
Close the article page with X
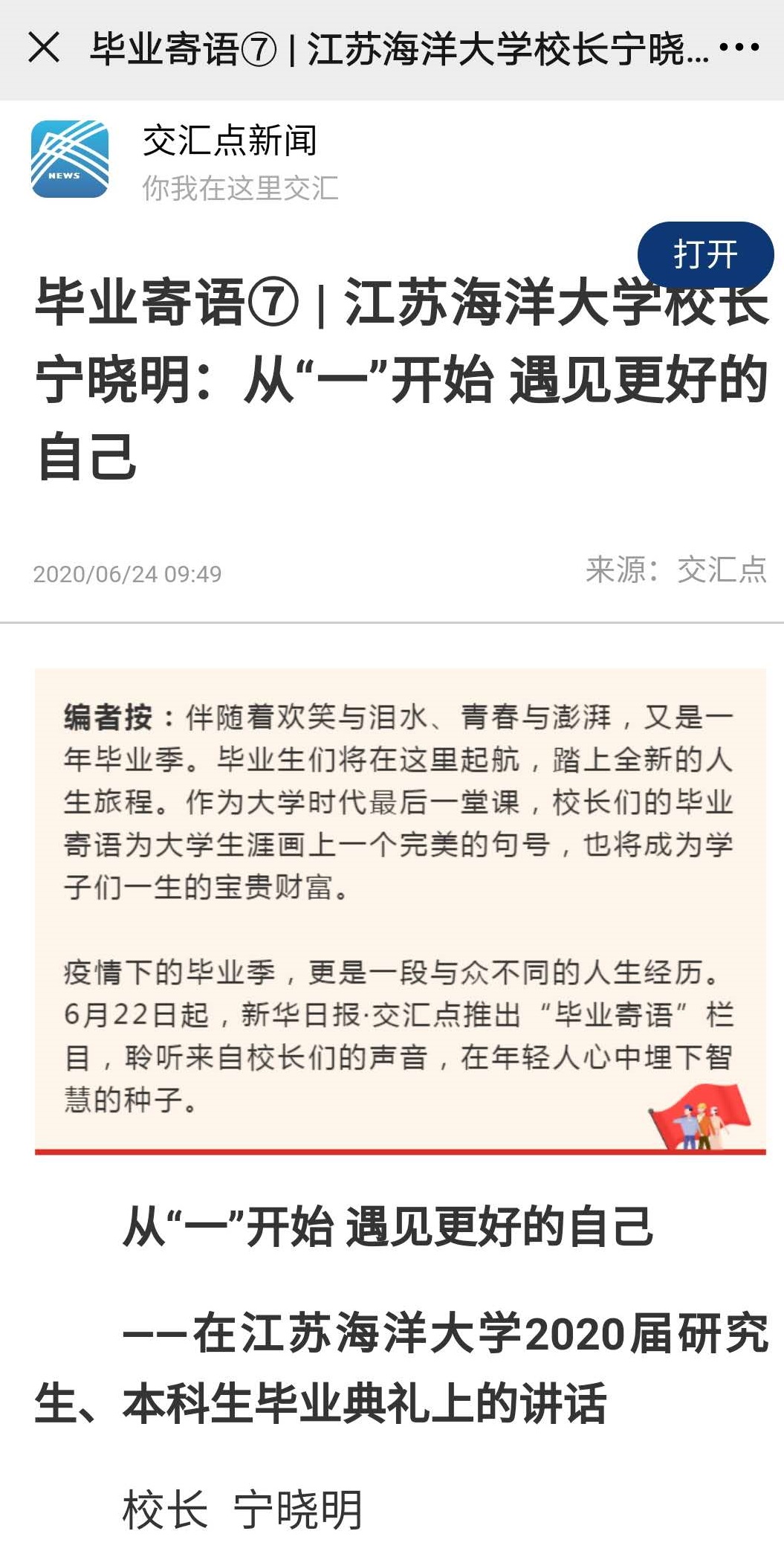click(44, 48)
